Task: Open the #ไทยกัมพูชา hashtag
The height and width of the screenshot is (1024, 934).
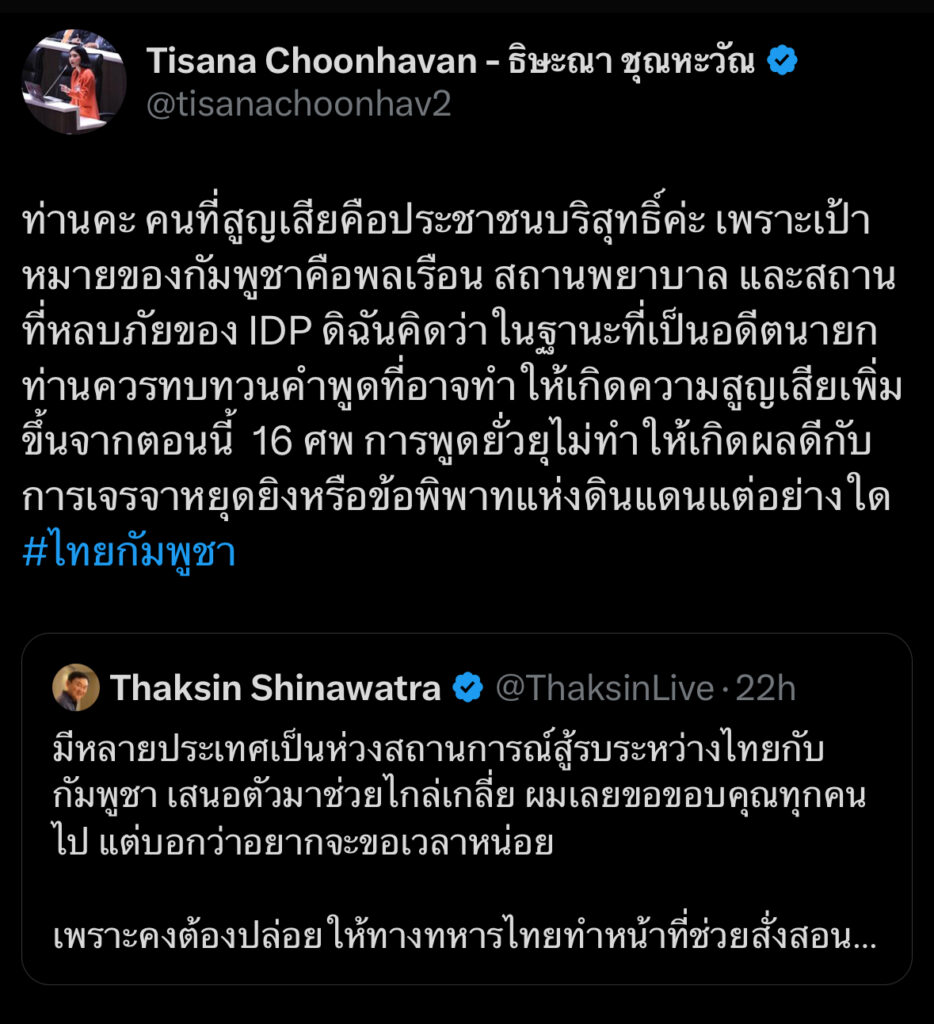Action: click(128, 553)
